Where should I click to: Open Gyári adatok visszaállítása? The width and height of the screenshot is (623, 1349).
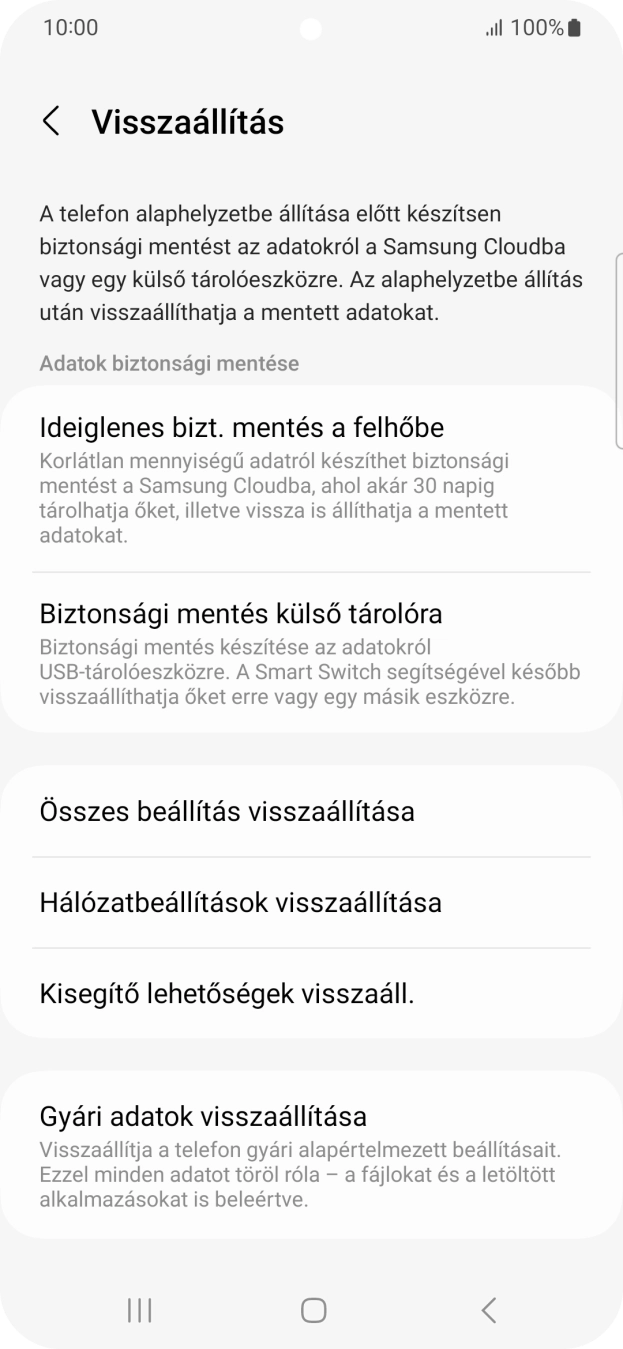tap(310, 1155)
